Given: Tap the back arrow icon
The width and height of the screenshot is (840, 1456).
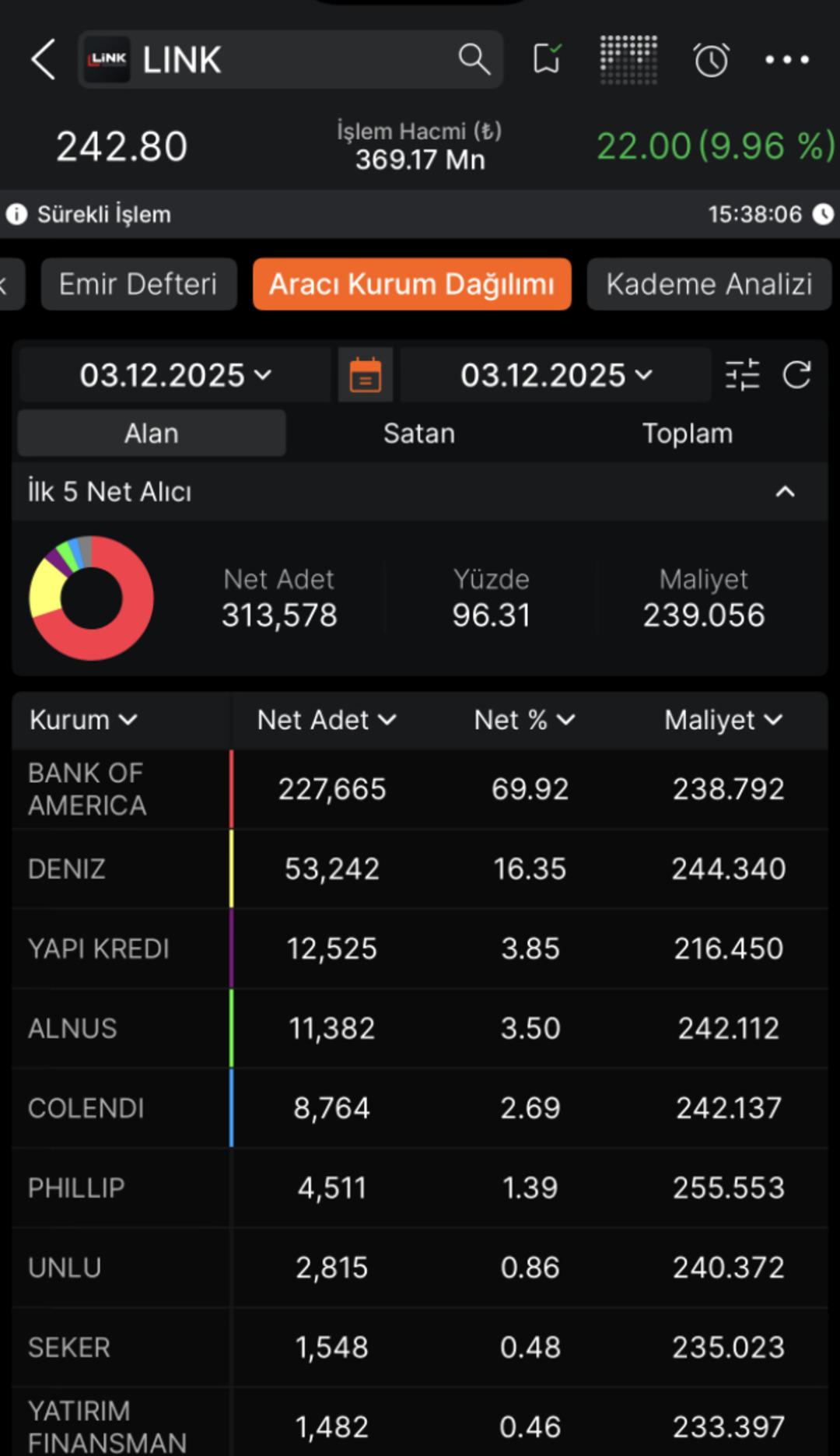Looking at the screenshot, I should (43, 59).
